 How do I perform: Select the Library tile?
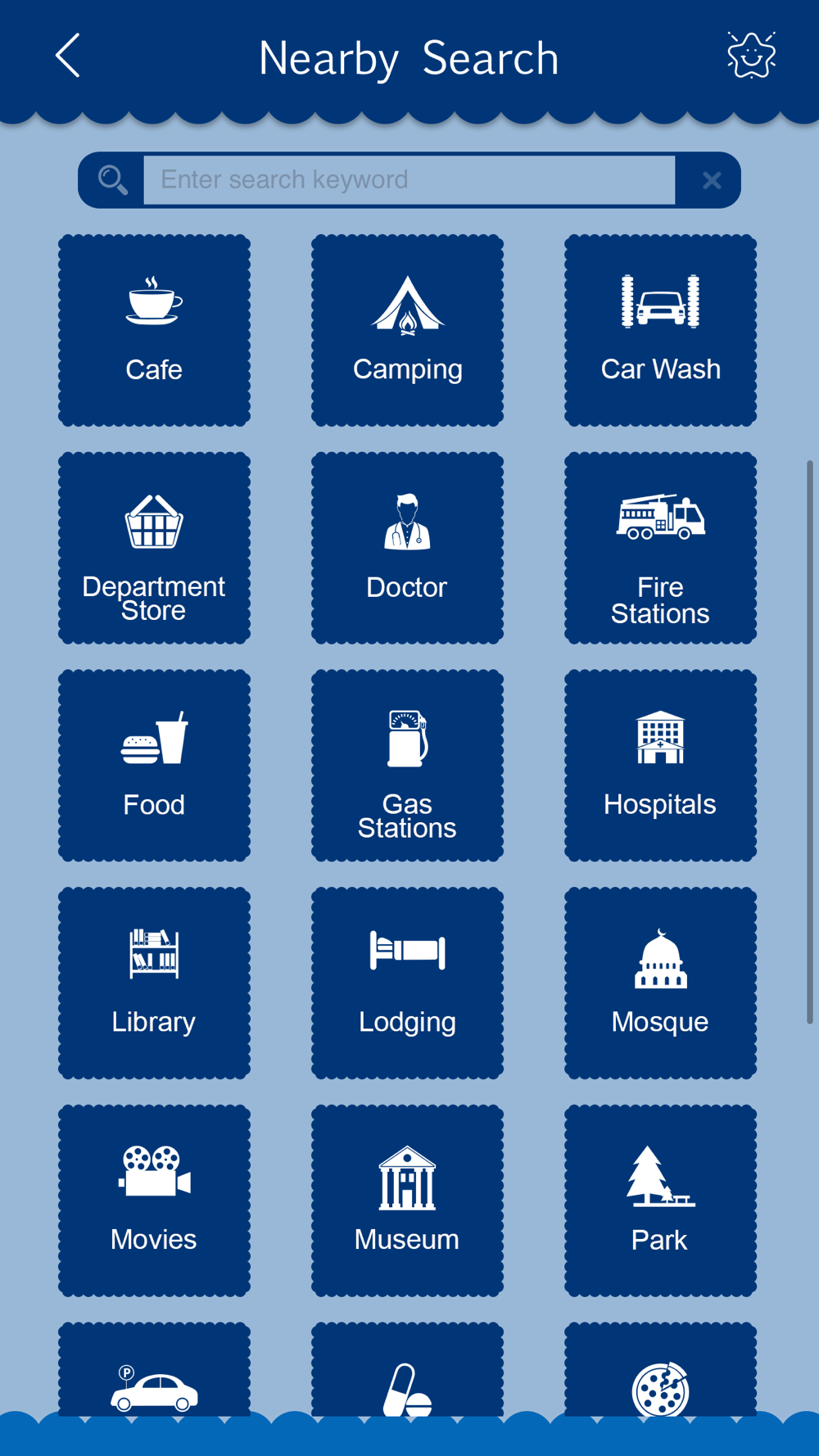(x=154, y=983)
